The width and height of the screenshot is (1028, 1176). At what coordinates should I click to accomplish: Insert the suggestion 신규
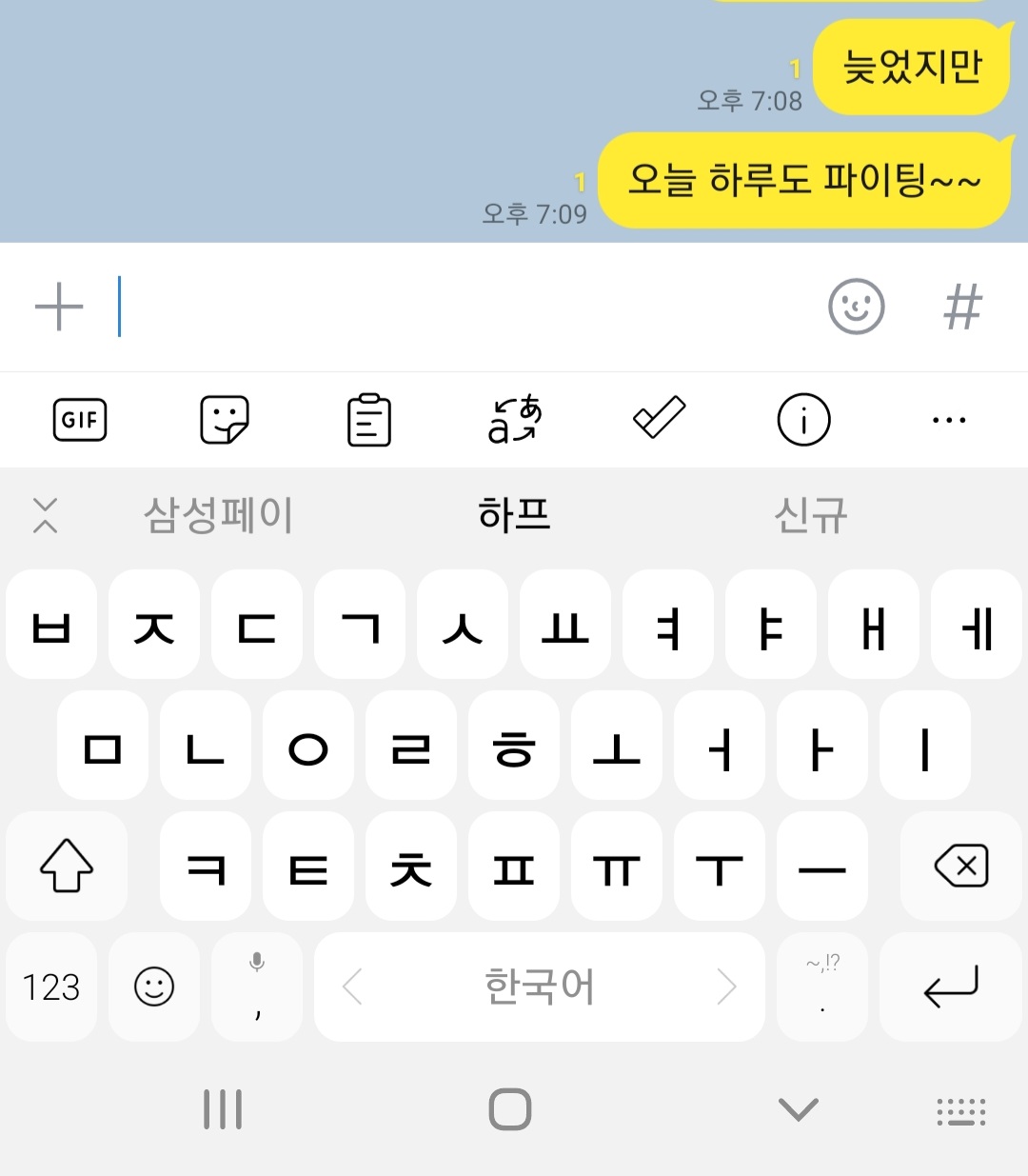tap(810, 515)
